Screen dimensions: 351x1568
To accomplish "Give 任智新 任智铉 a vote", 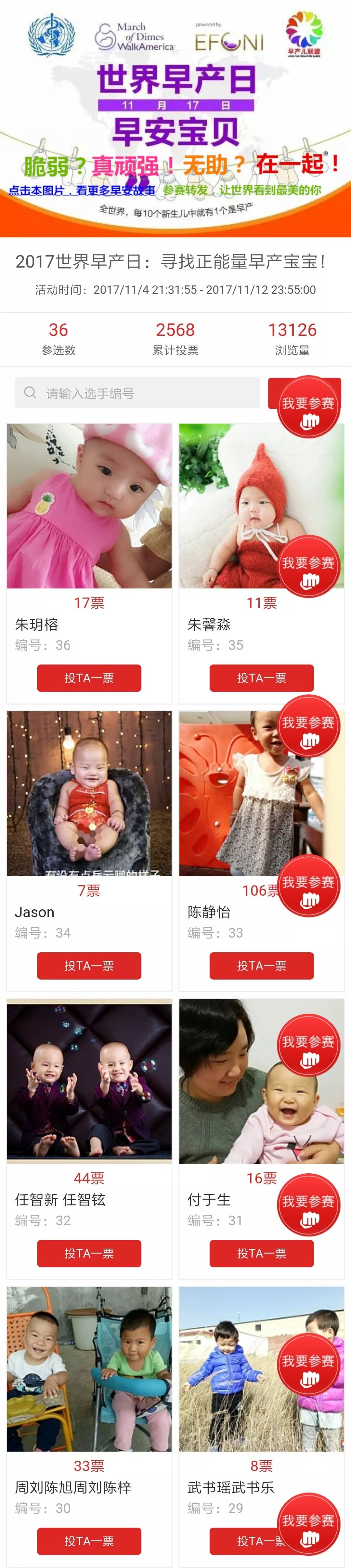I will point(89,1253).
